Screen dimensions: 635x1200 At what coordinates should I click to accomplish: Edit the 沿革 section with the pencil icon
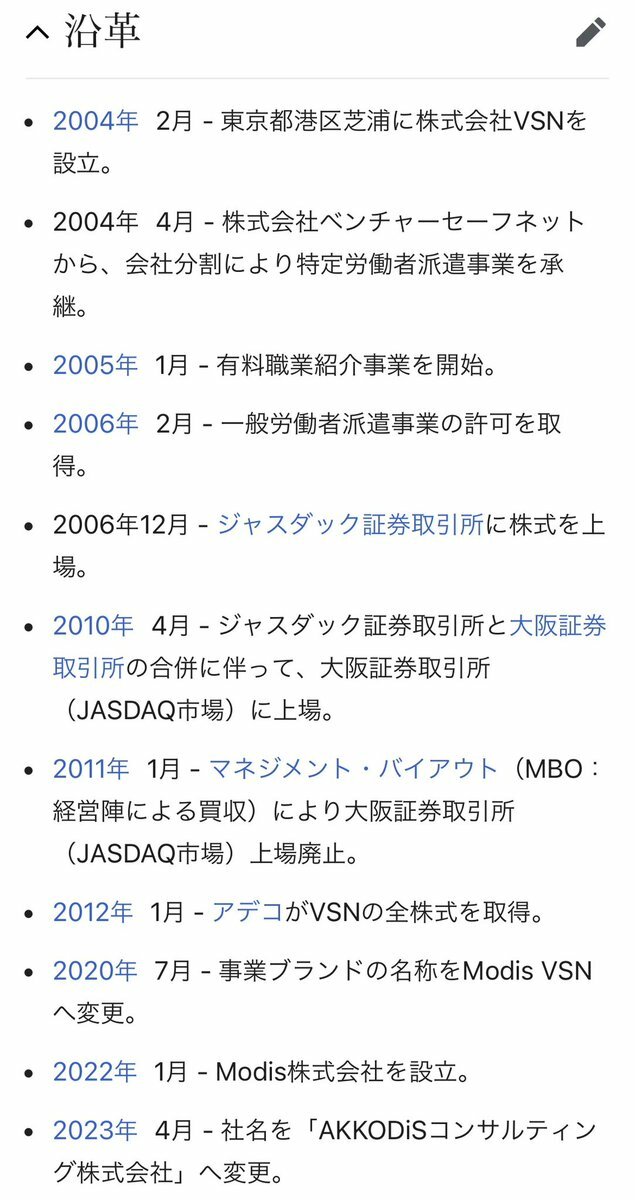click(x=591, y=32)
